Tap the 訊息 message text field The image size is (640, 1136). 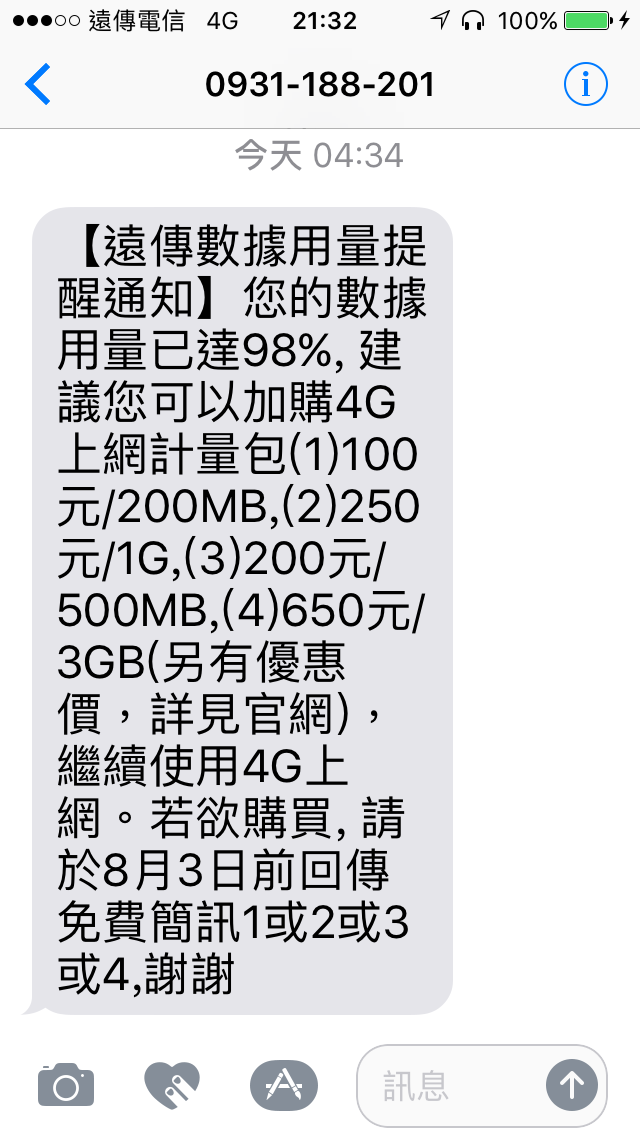point(450,1085)
